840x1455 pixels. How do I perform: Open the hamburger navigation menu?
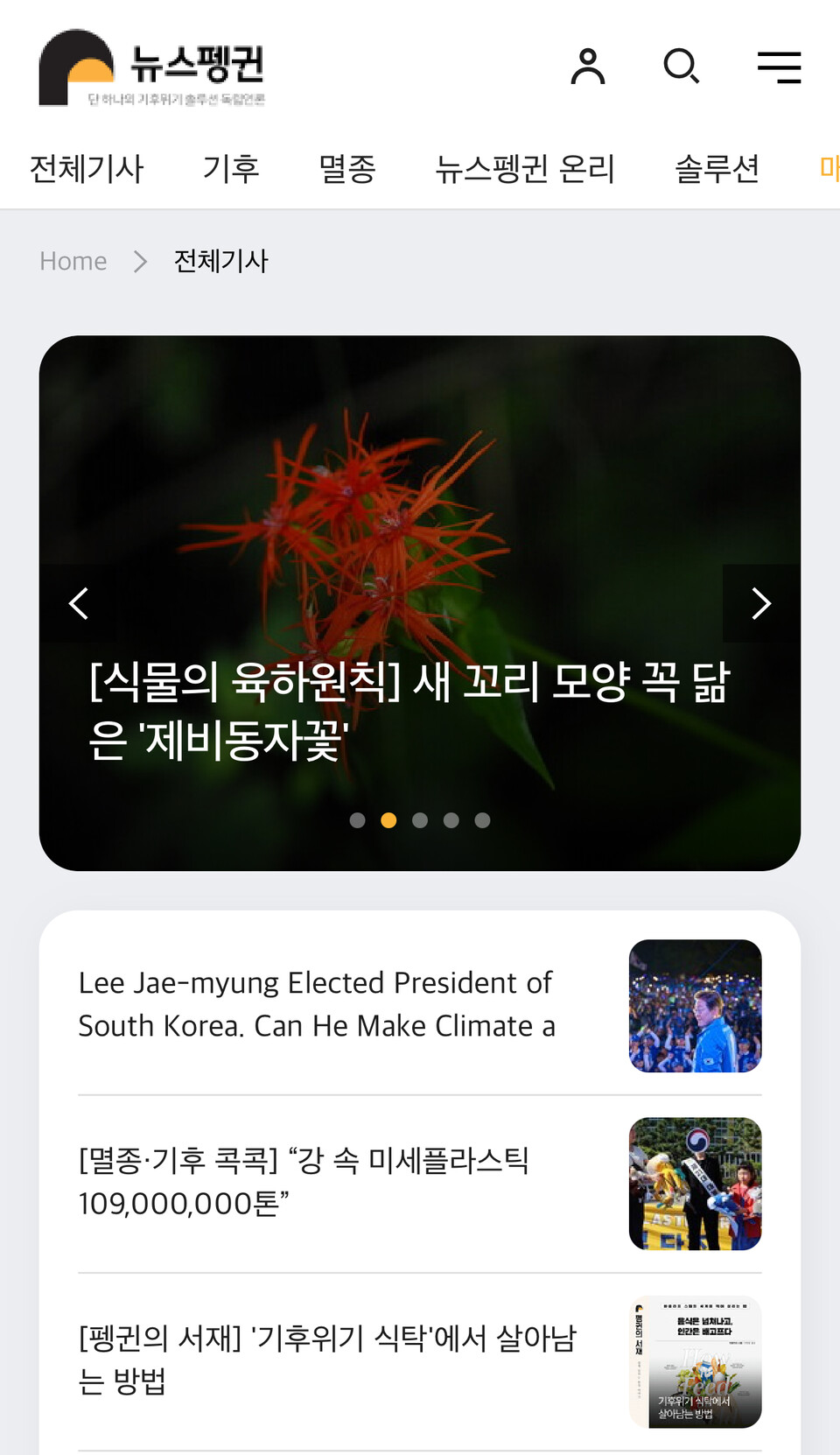coord(779,66)
